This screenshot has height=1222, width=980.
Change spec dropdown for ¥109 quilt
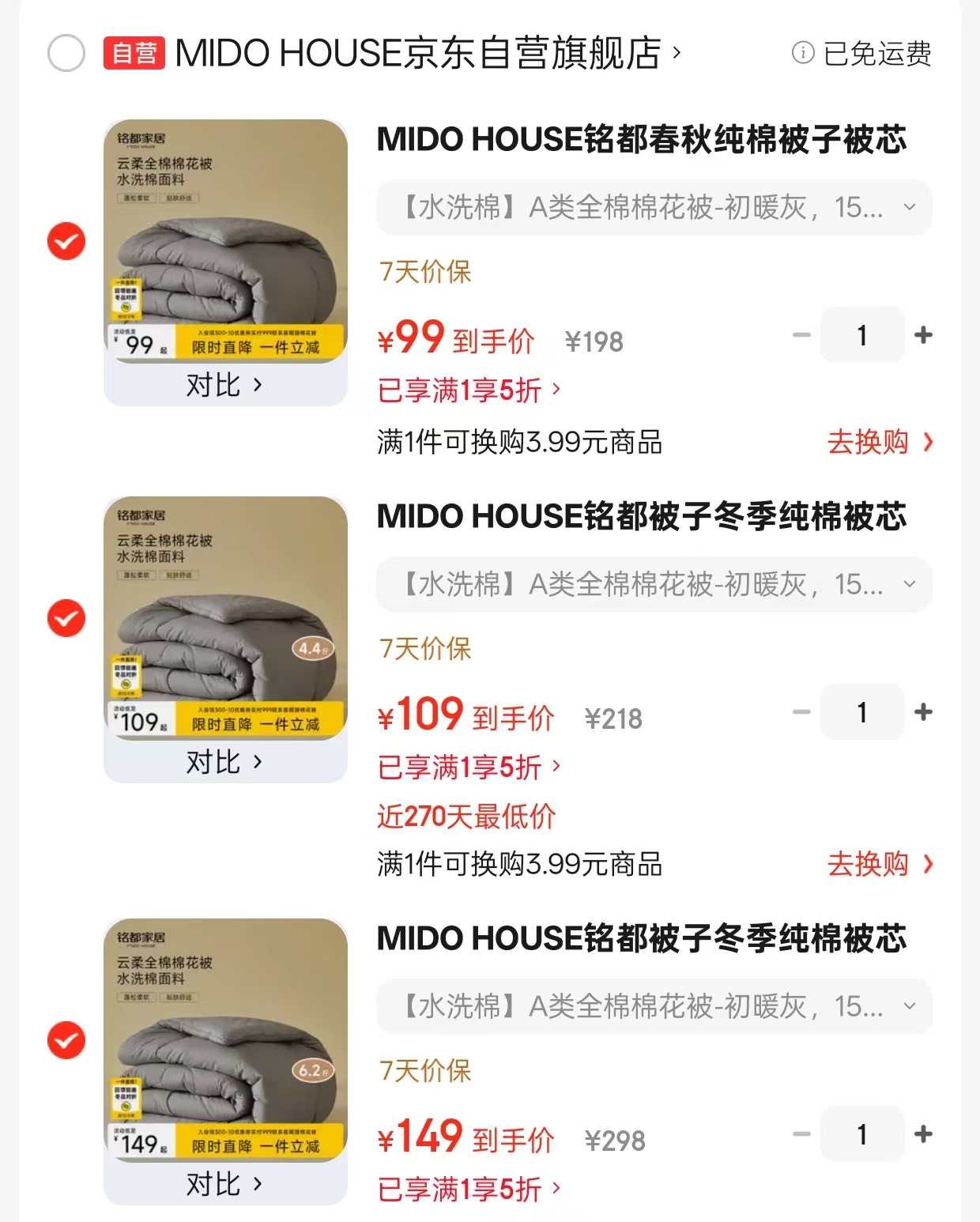pos(654,585)
